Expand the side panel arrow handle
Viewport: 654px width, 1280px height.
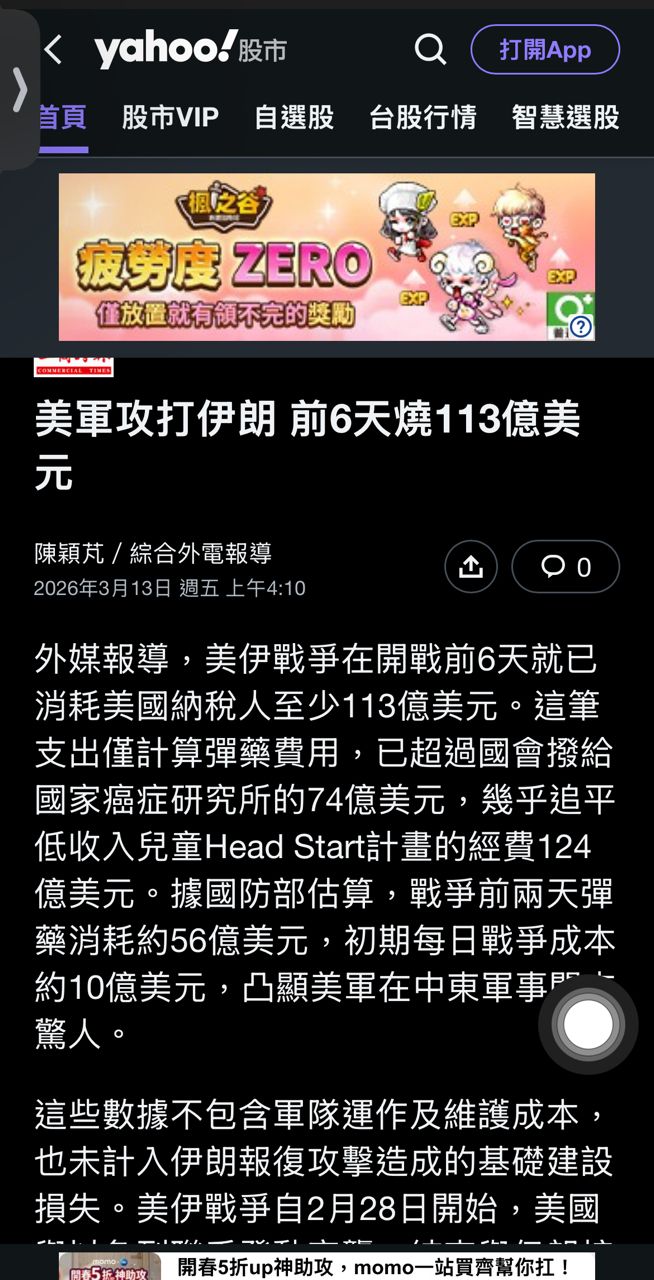pyautogui.click(x=19, y=90)
